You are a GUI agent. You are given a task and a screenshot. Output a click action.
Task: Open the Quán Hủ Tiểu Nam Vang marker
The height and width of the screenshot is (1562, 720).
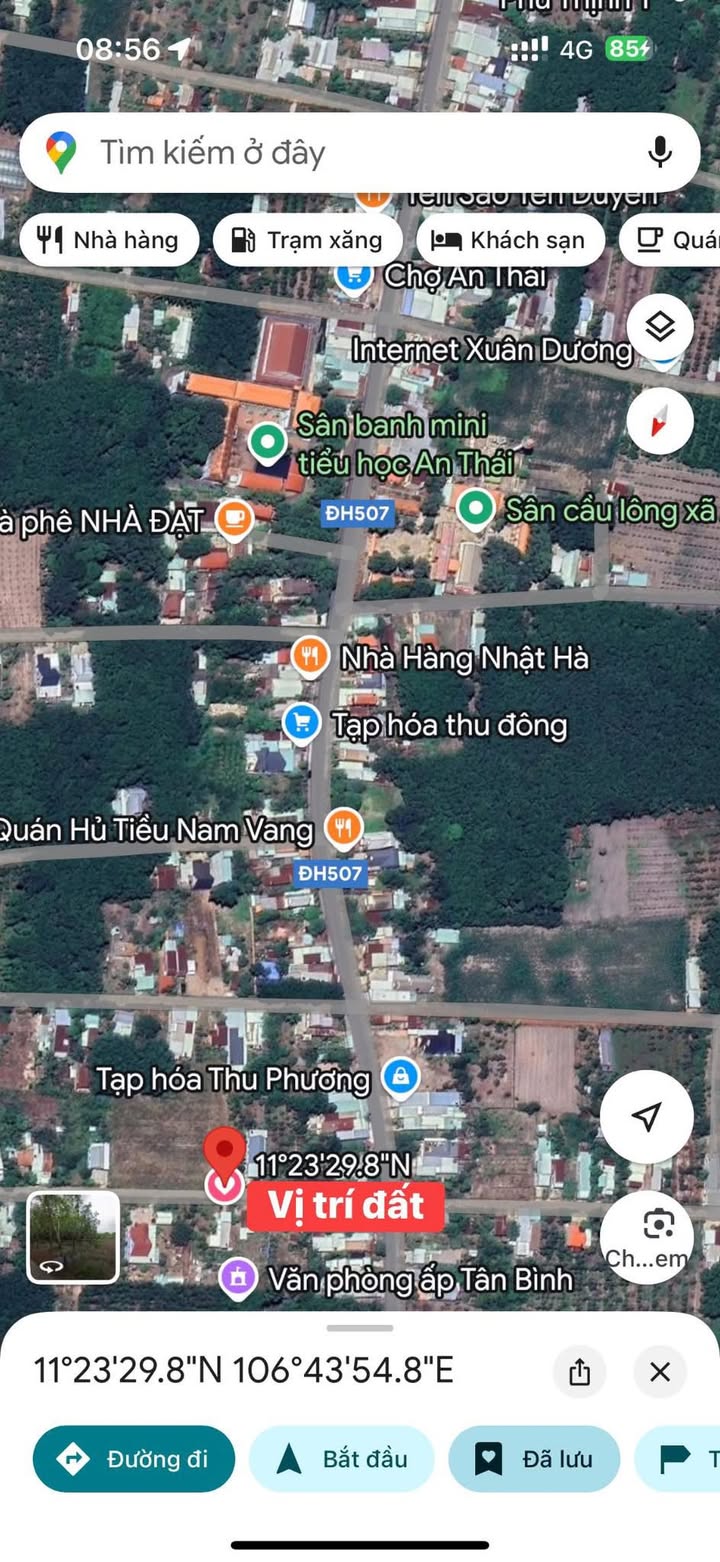[343, 827]
